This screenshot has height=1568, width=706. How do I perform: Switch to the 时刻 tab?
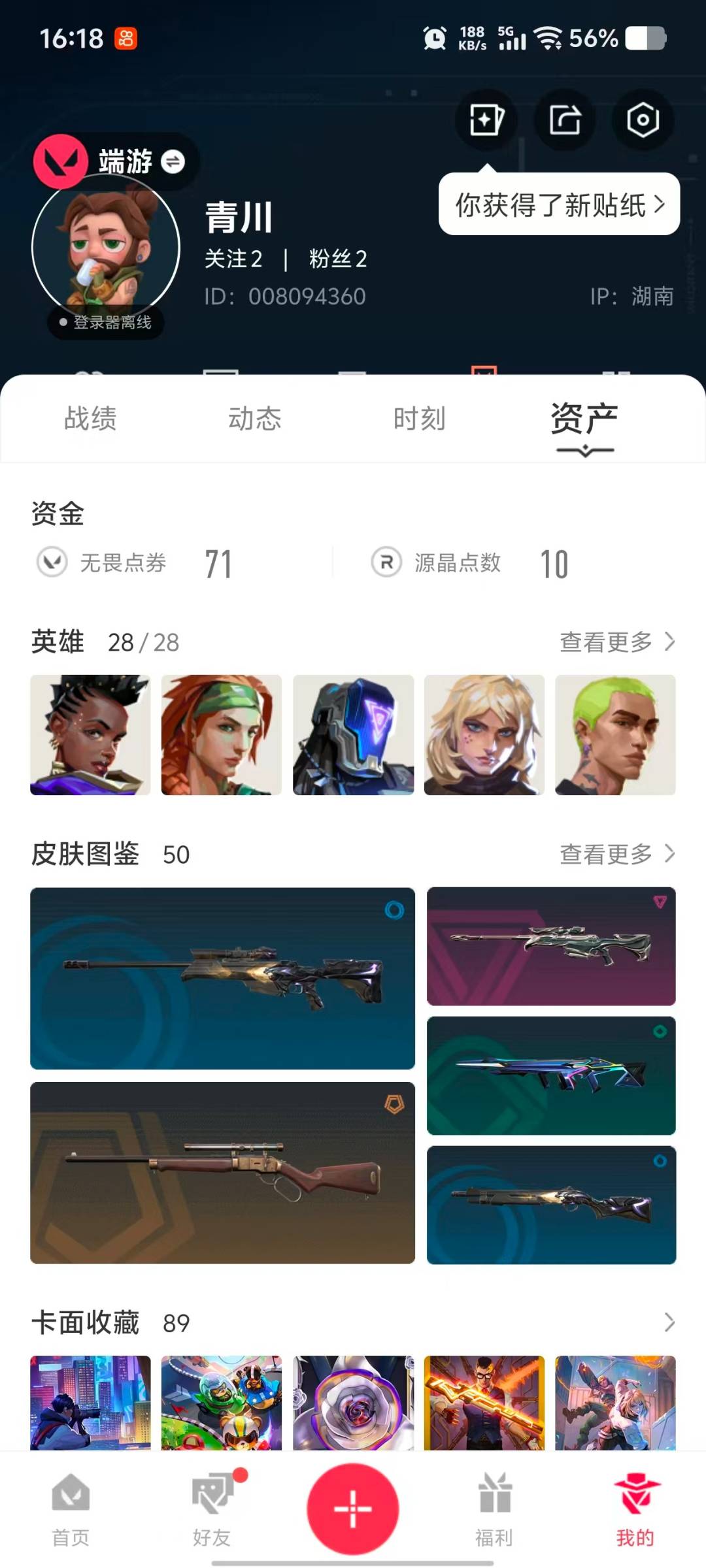coord(419,419)
